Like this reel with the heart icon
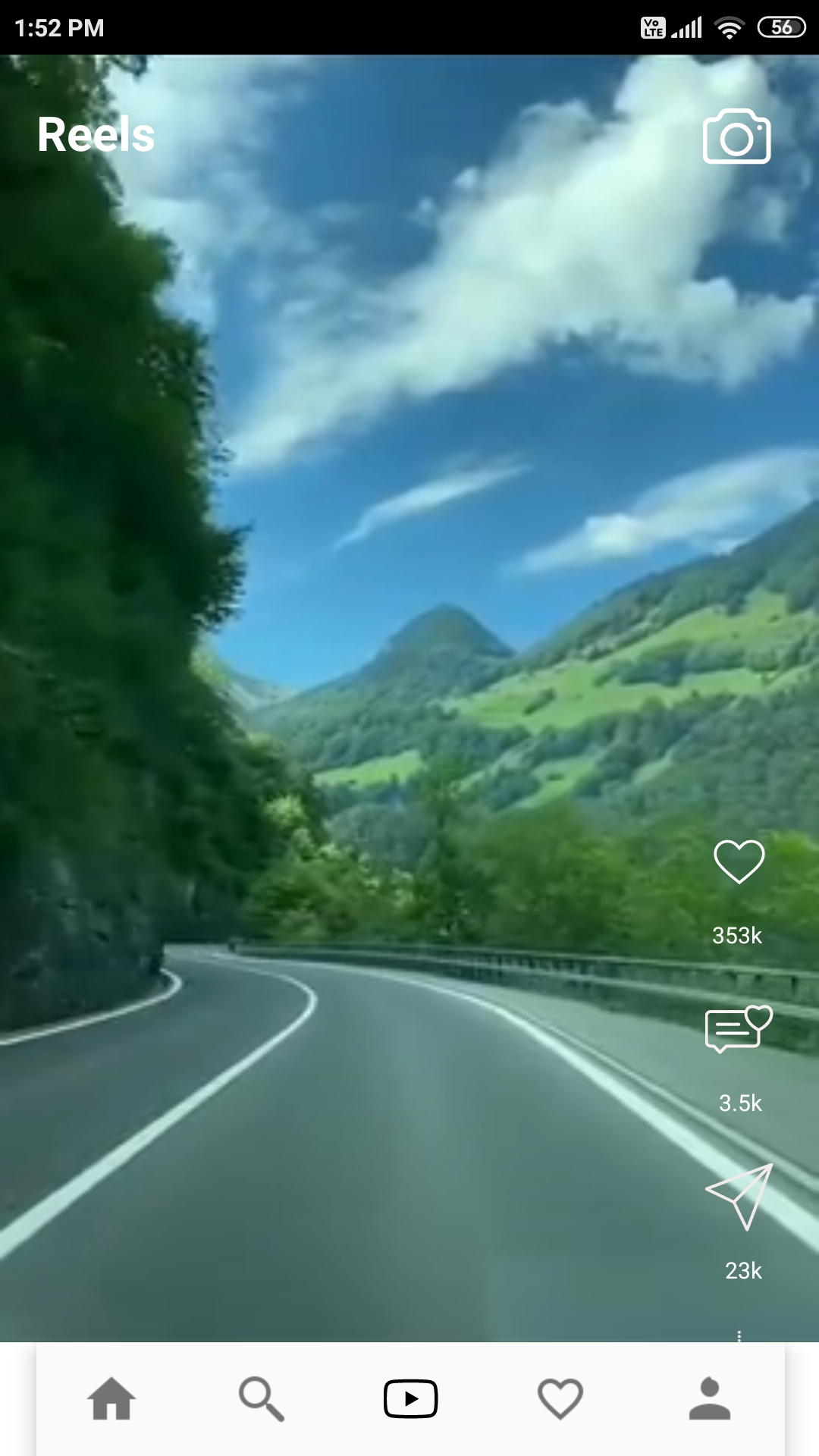 click(739, 862)
